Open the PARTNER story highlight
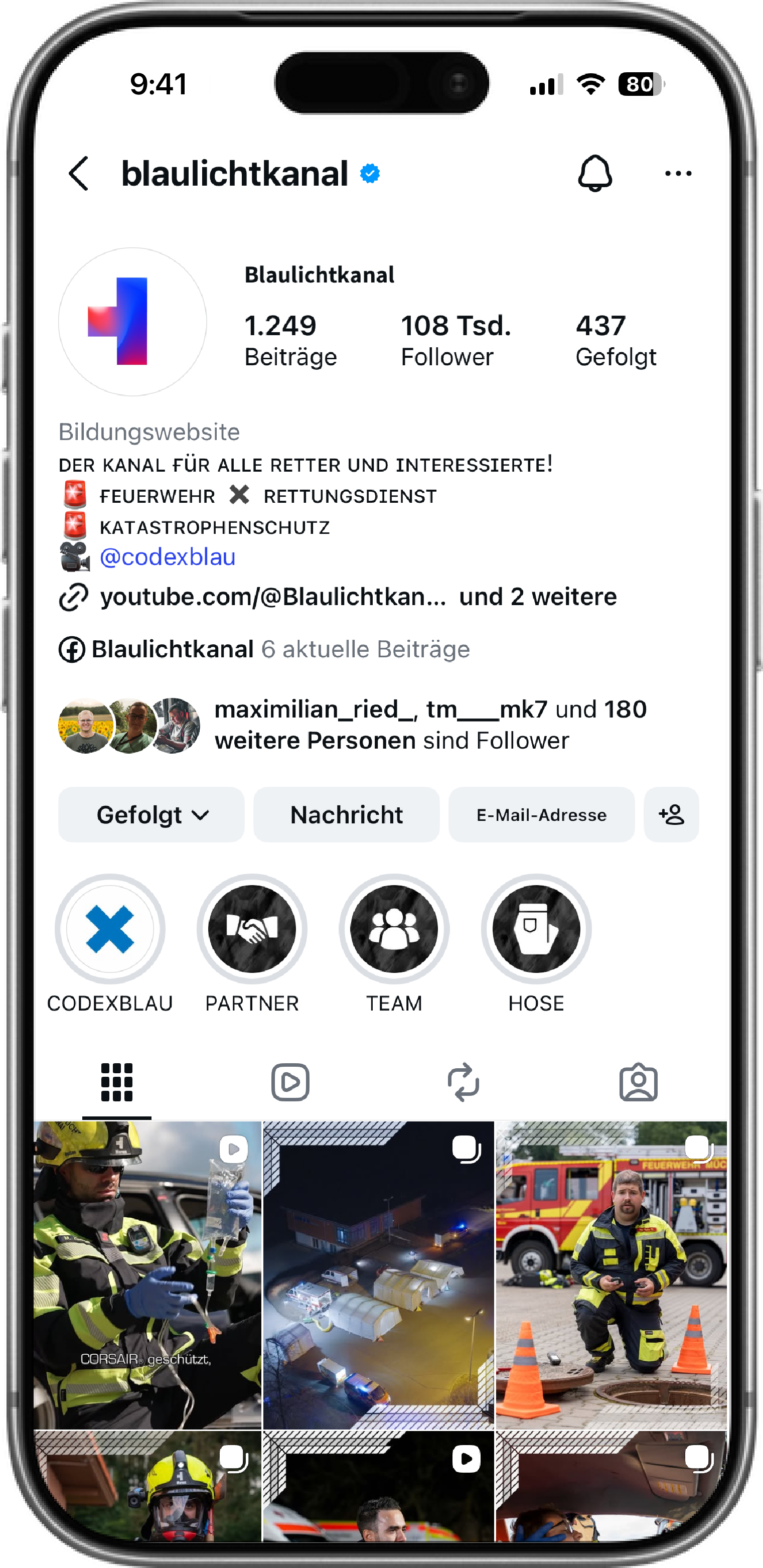 pyautogui.click(x=252, y=929)
